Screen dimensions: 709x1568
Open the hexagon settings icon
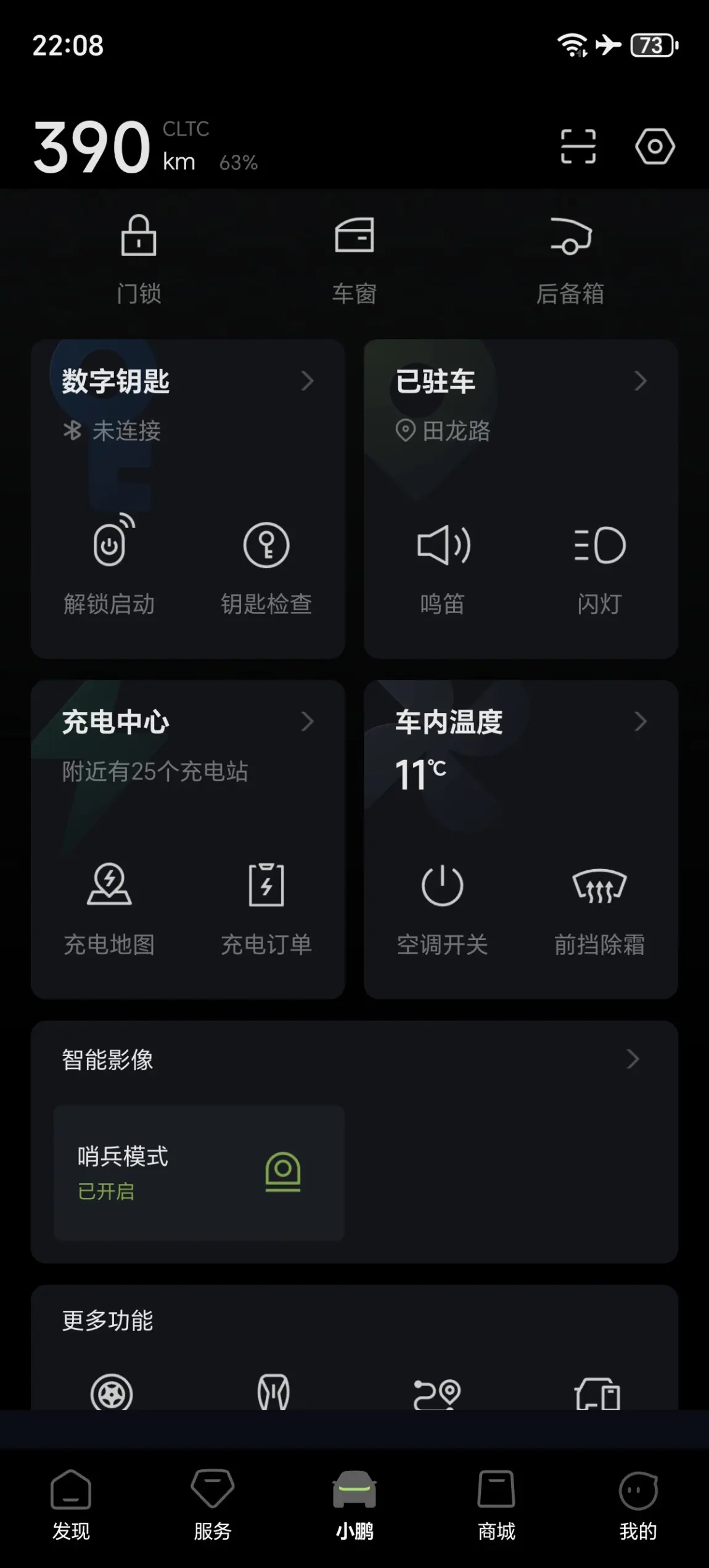point(655,146)
